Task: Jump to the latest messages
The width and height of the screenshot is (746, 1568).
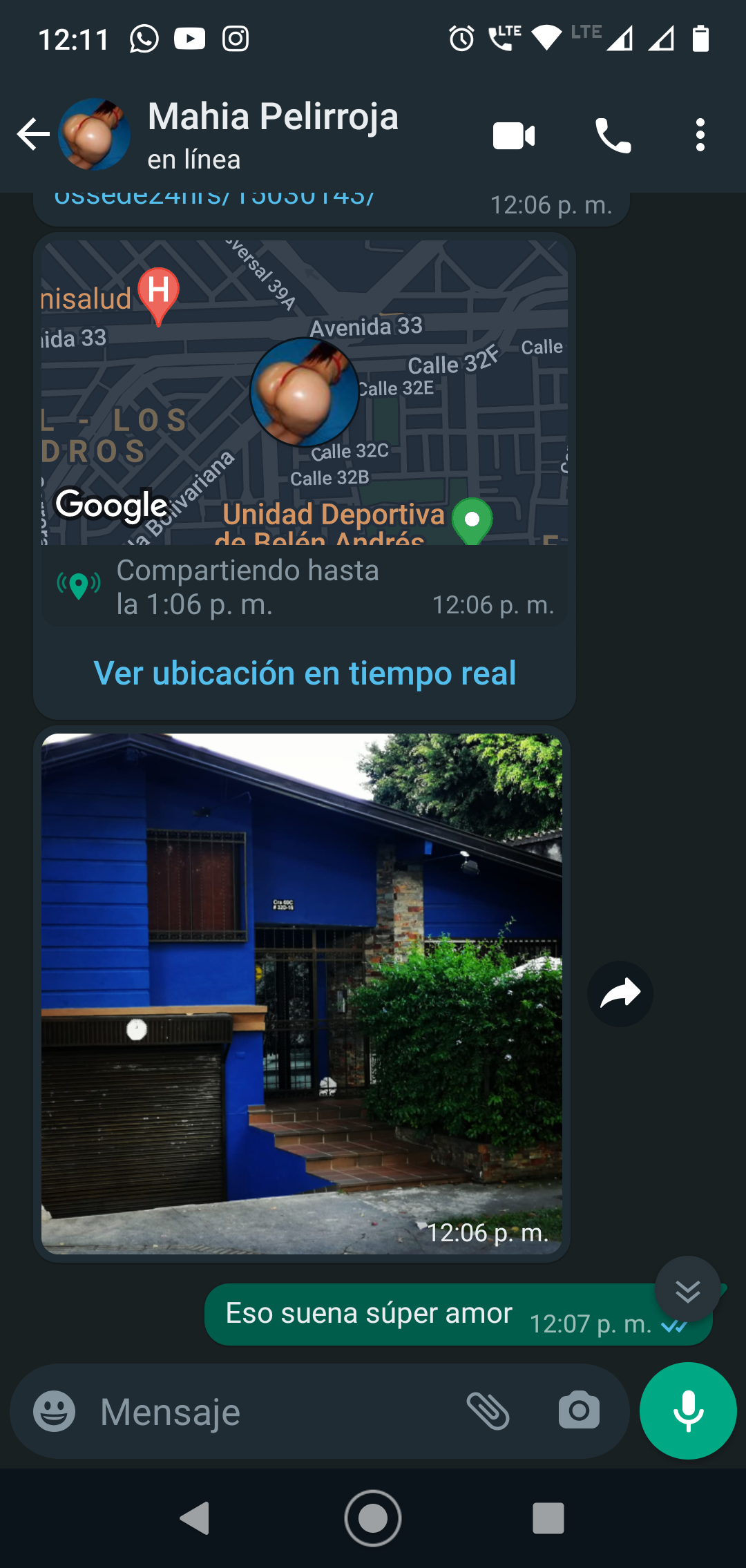Action: coord(688,1290)
